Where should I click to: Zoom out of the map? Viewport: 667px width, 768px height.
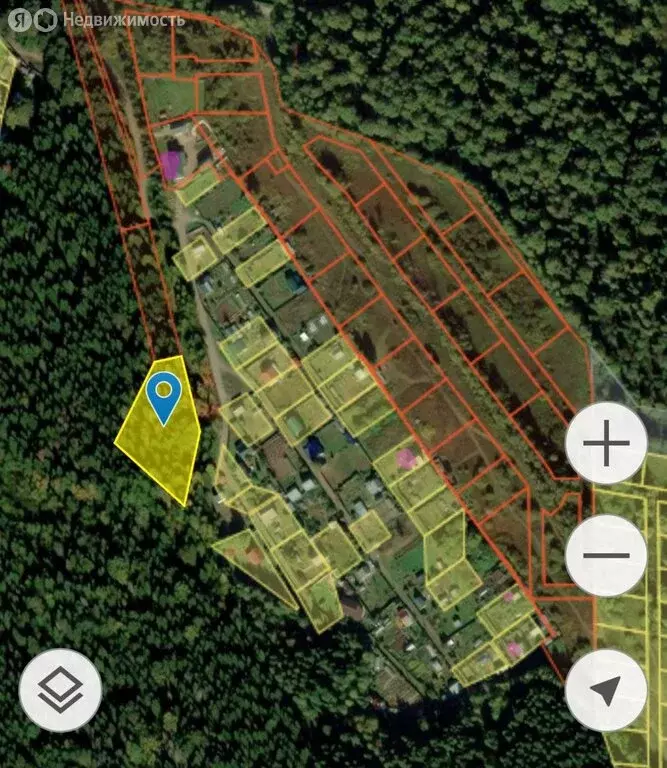pyautogui.click(x=605, y=555)
